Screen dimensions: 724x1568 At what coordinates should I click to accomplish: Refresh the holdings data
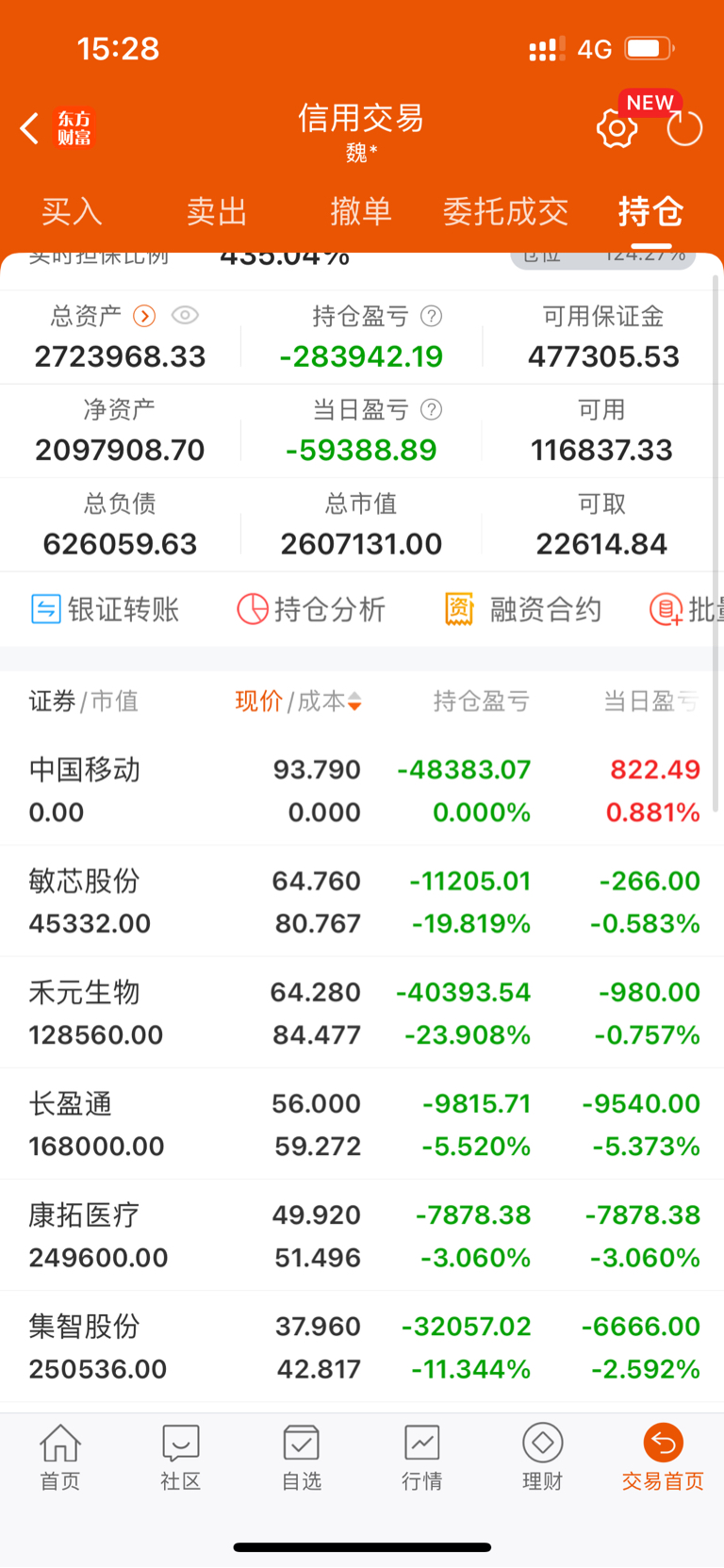684,128
